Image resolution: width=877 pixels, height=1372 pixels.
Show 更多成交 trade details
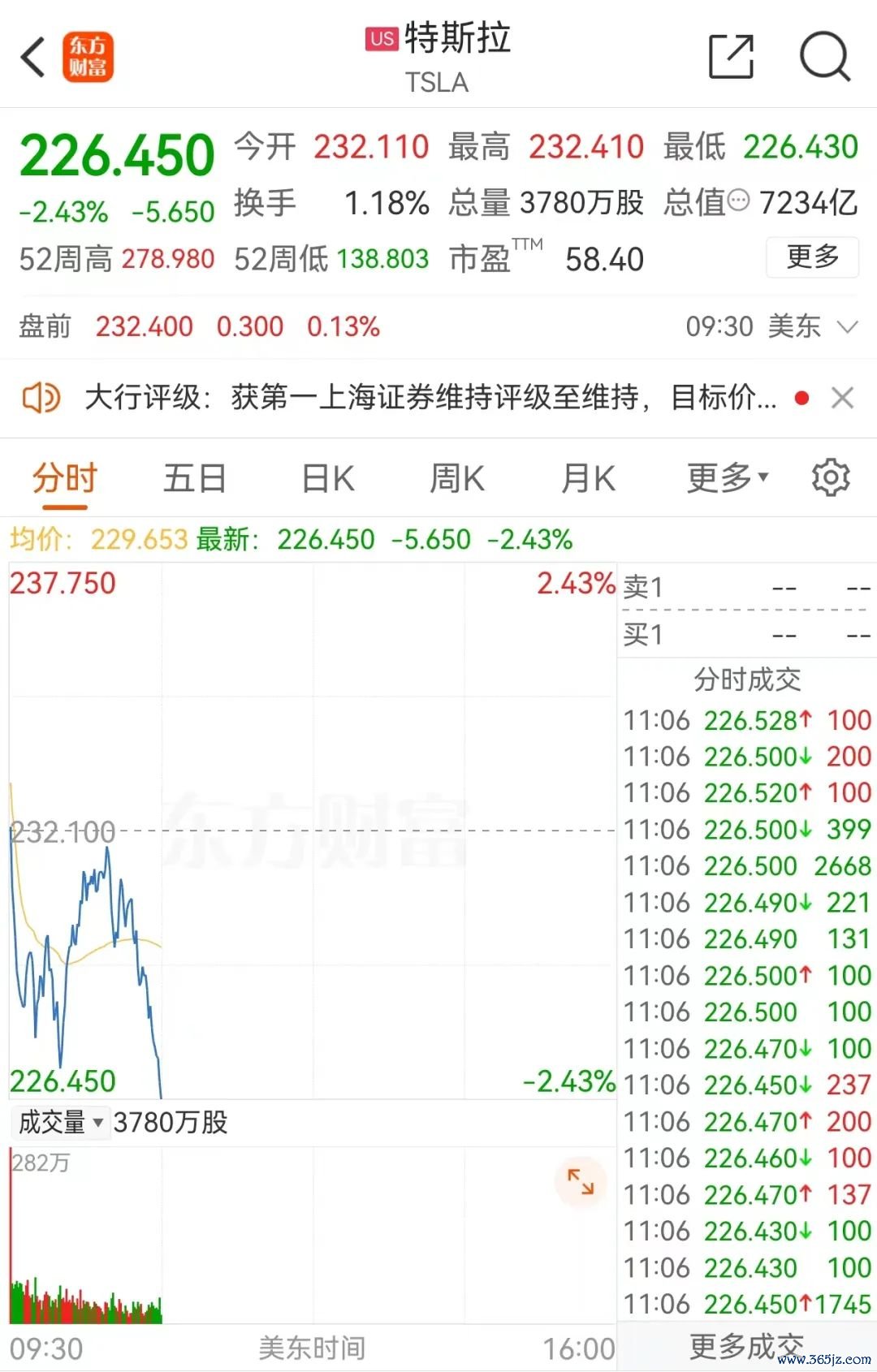(745, 1347)
